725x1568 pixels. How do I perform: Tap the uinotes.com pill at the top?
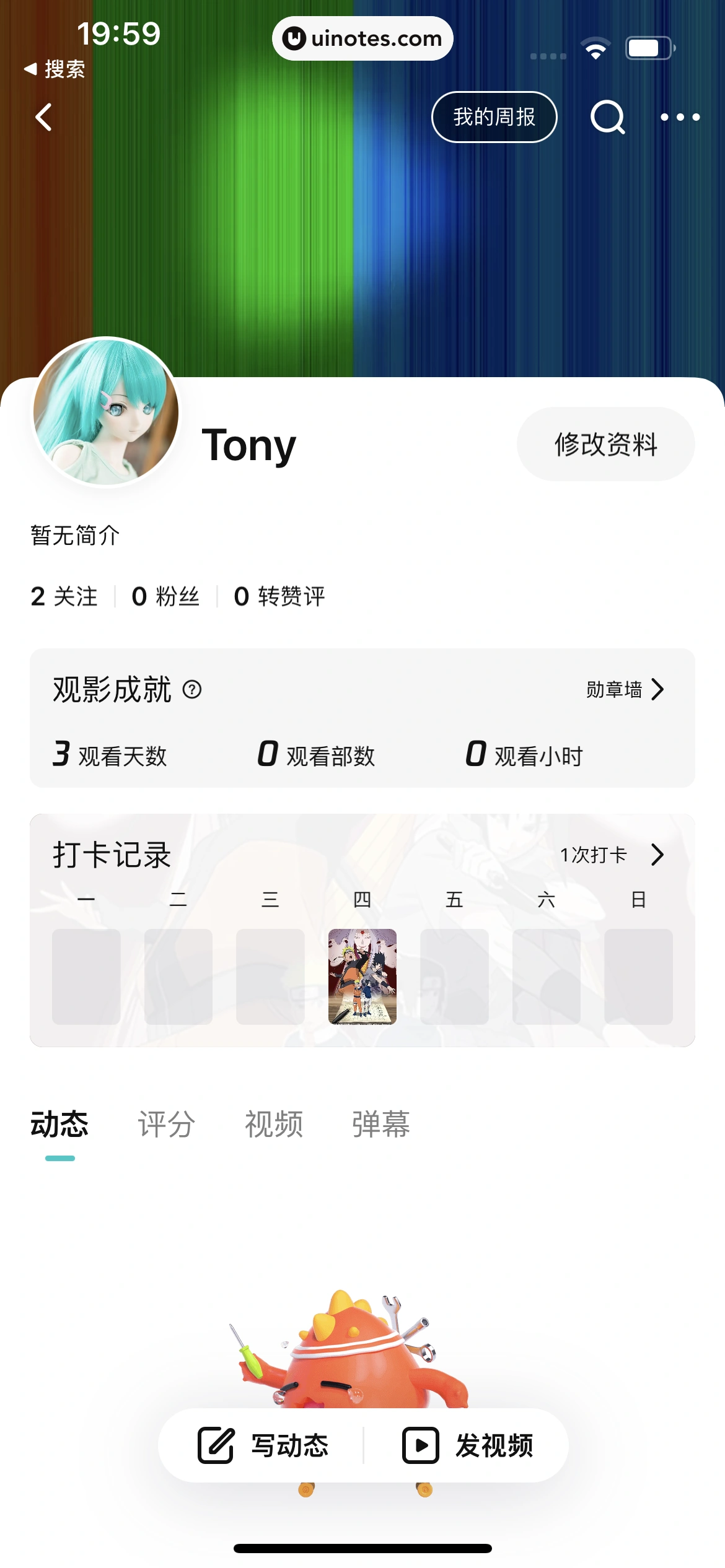362,38
